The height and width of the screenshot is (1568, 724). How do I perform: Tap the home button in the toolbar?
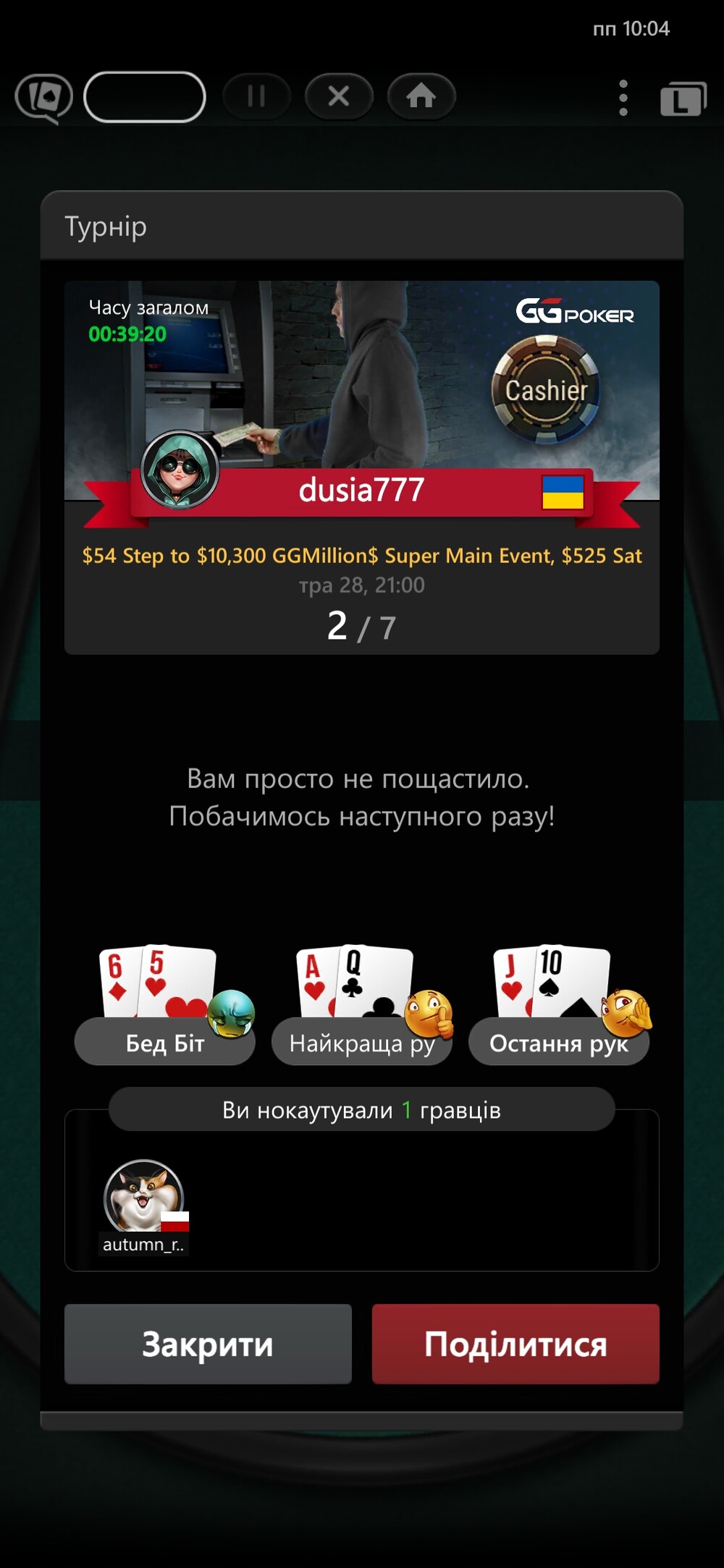tap(421, 96)
